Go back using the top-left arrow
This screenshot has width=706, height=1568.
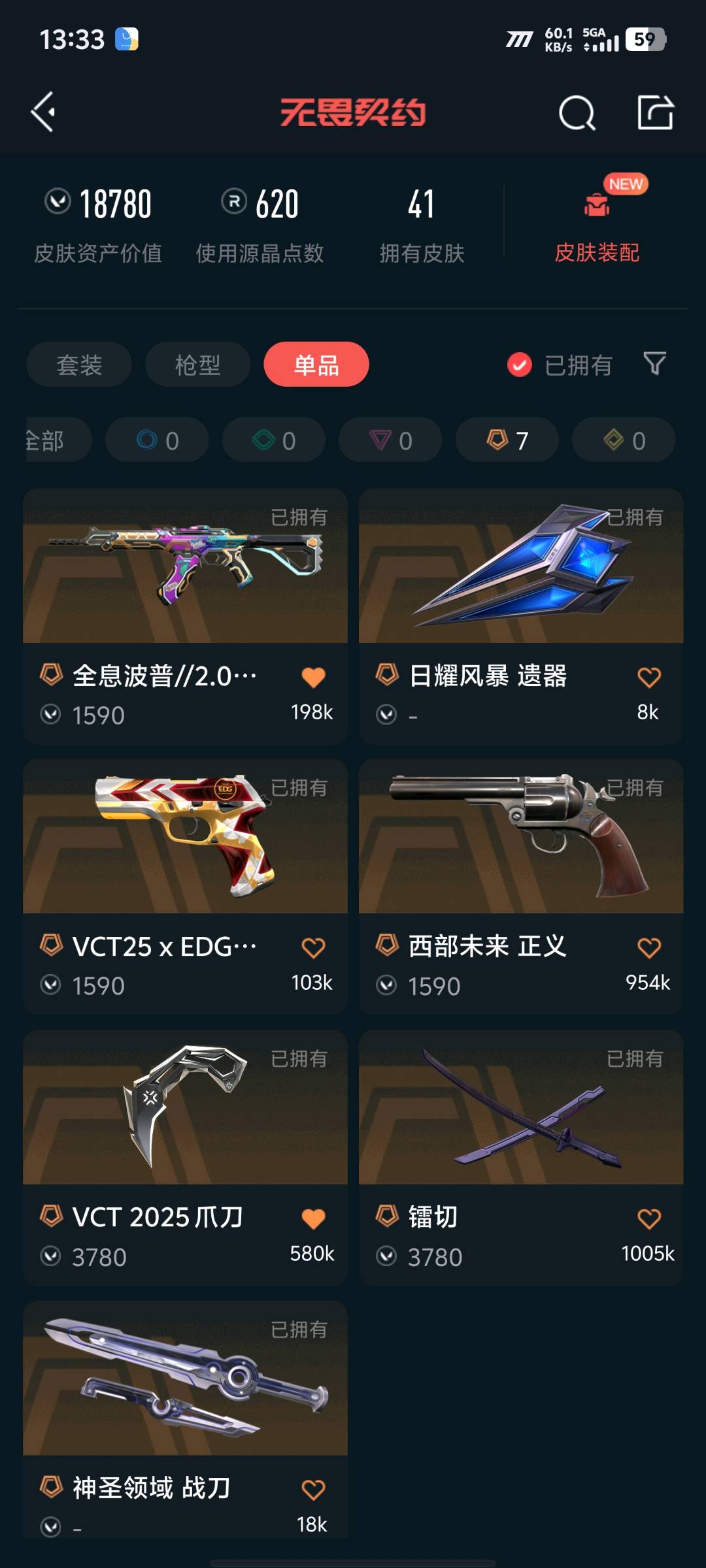pos(43,112)
